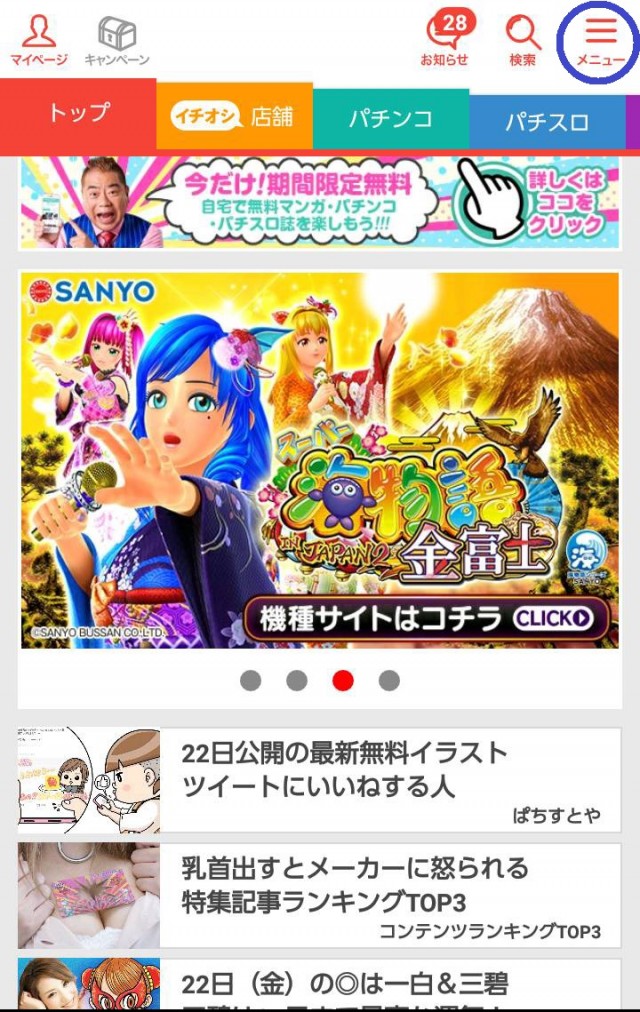Open the SANYO 海物語 金富士 banner
Image resolution: width=640 pixels, height=1012 pixels.
(x=320, y=460)
